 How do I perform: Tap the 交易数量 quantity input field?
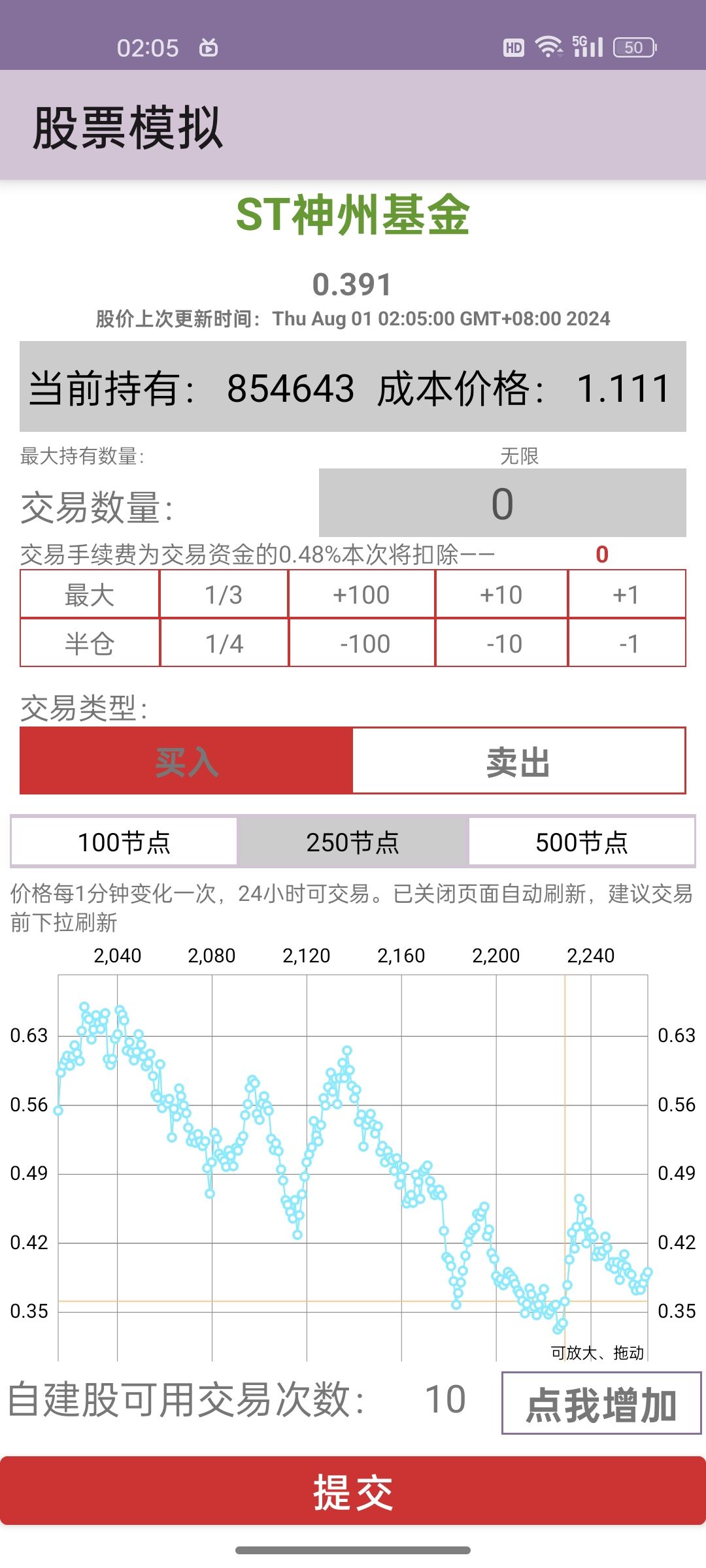click(502, 503)
